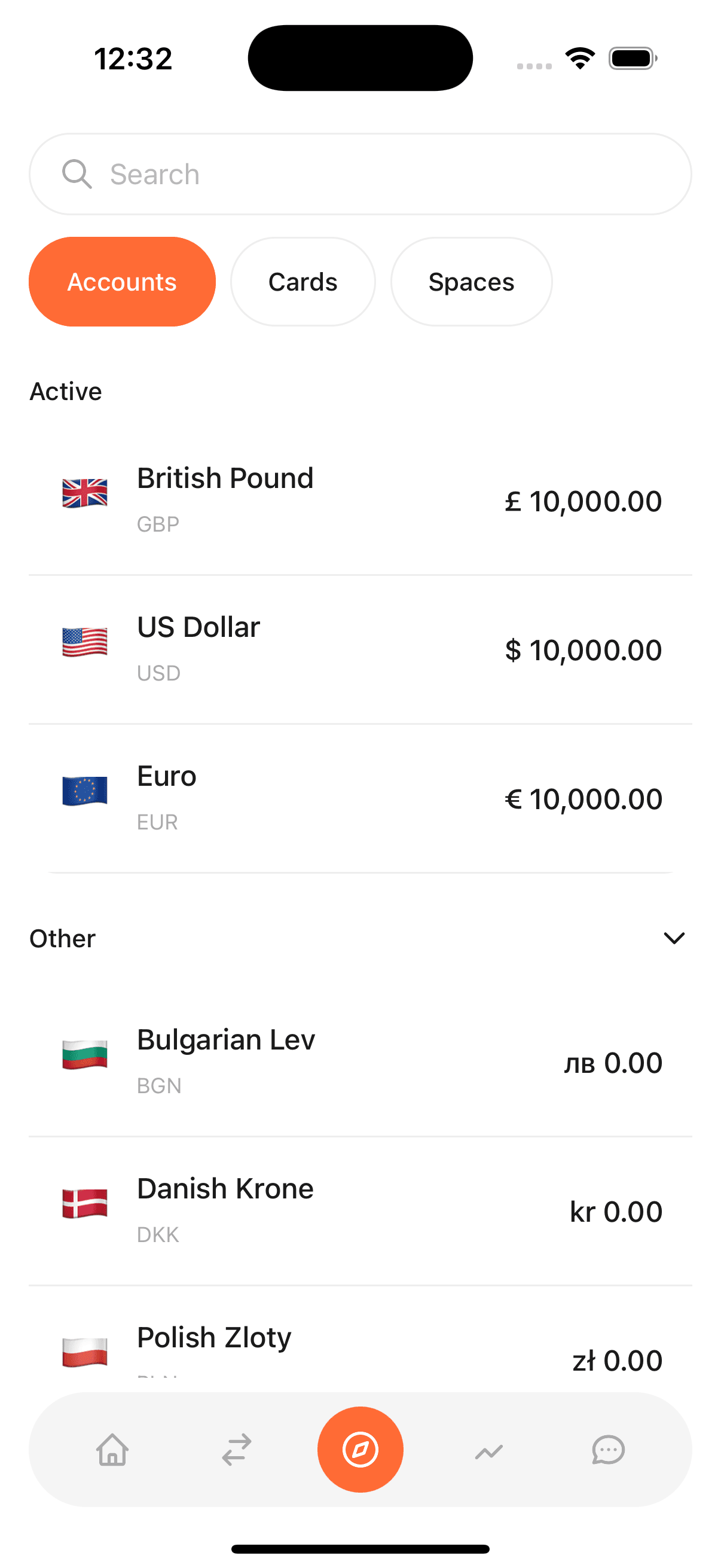
Task: Select the US Dollar flag icon
Action: pyautogui.click(x=84, y=643)
